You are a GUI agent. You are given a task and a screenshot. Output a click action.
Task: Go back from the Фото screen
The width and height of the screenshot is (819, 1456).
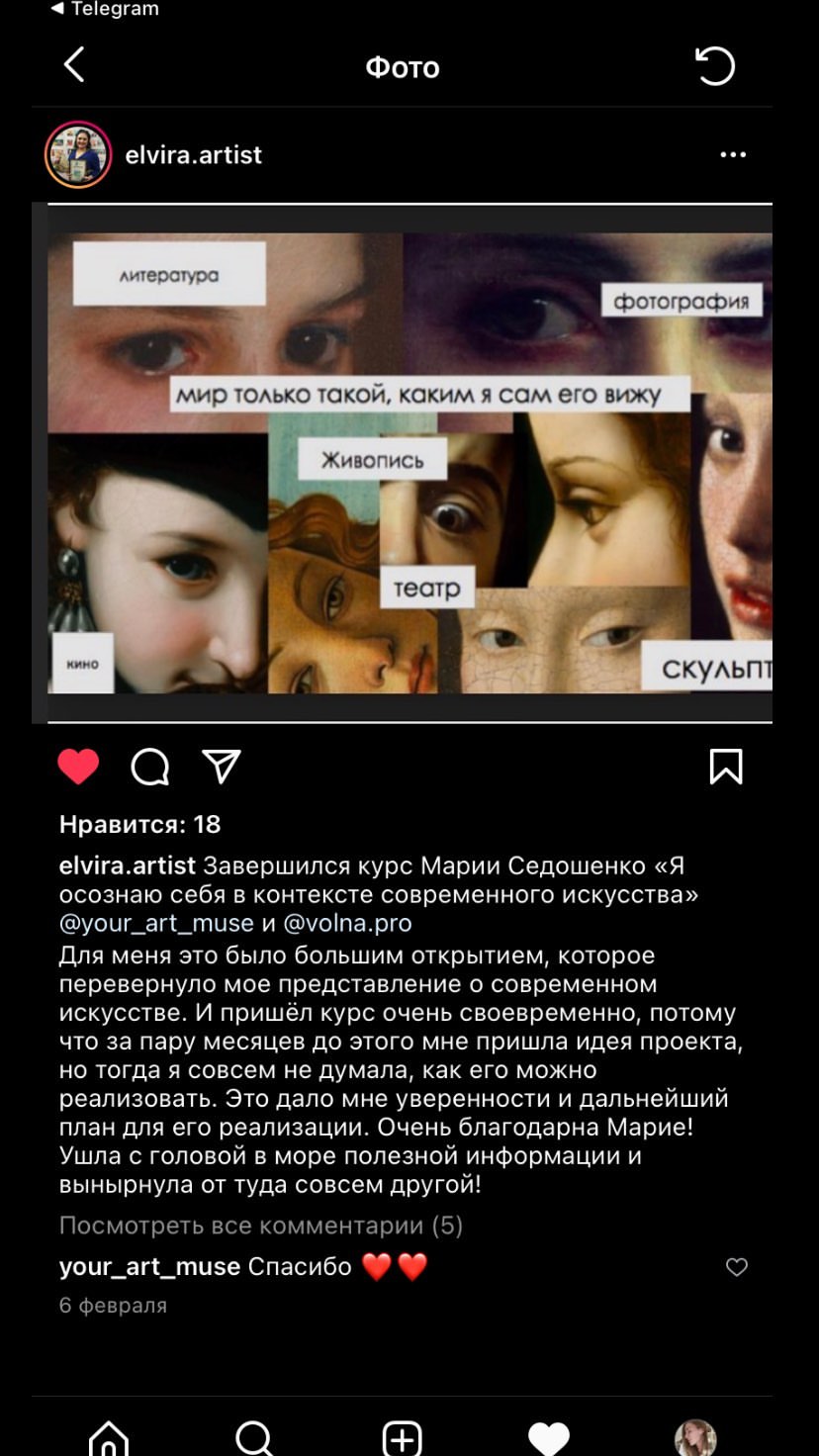[x=74, y=65]
